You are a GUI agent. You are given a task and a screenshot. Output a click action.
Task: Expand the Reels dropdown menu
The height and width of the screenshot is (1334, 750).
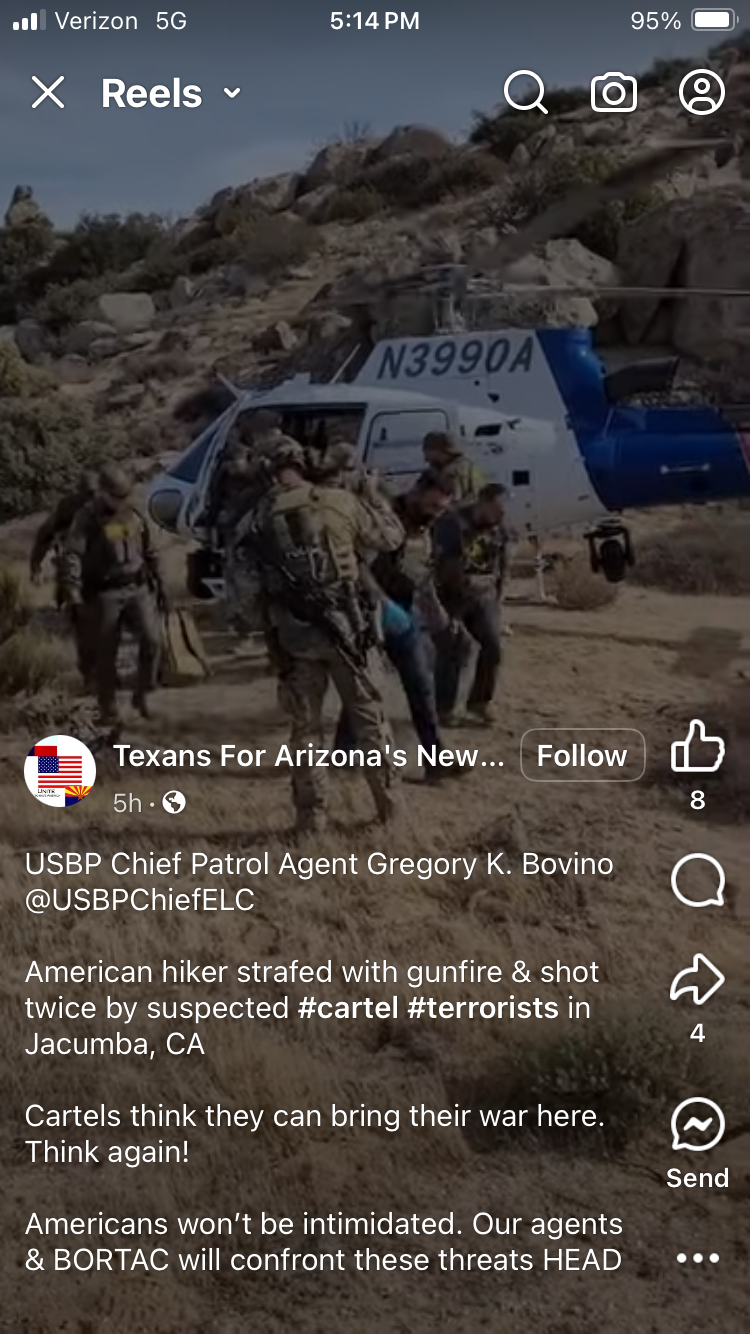click(232, 93)
